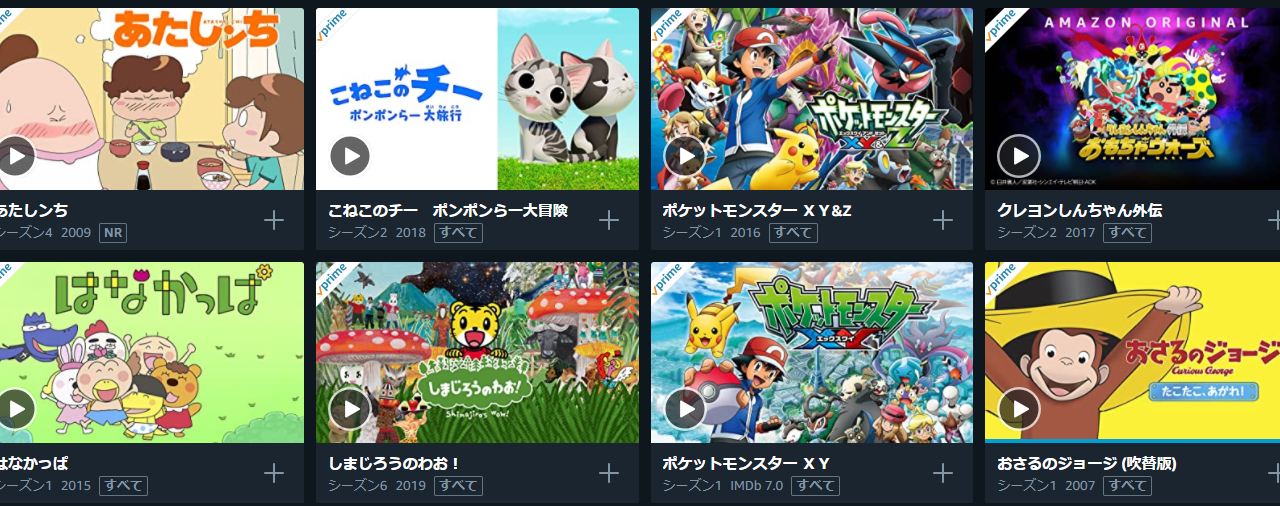Open しまじろうのわお！ title link
The image size is (1280, 506).
393,463
